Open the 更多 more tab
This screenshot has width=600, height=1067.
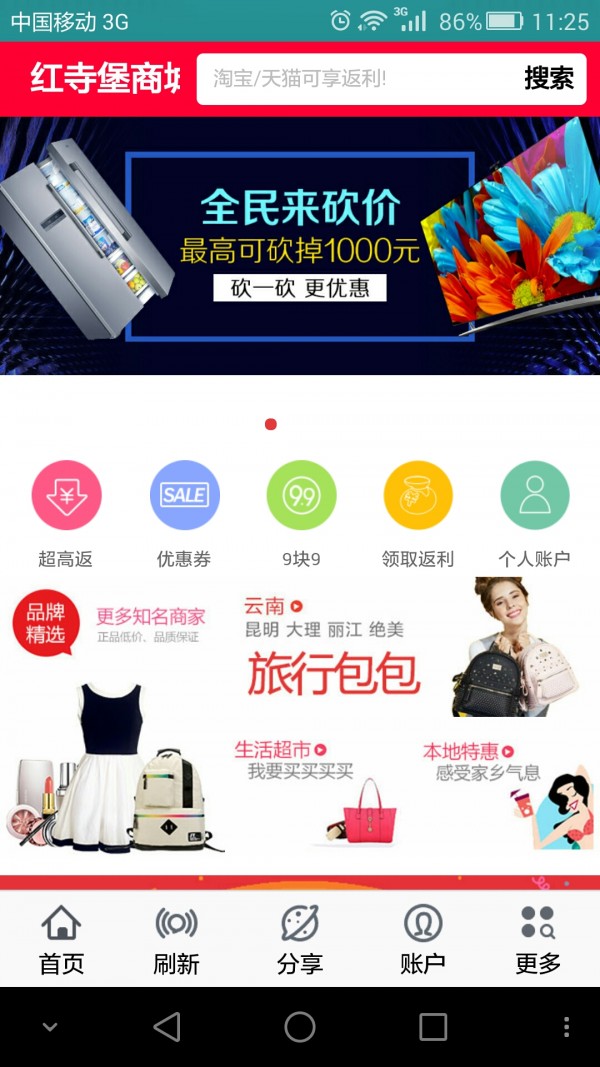[x=538, y=940]
